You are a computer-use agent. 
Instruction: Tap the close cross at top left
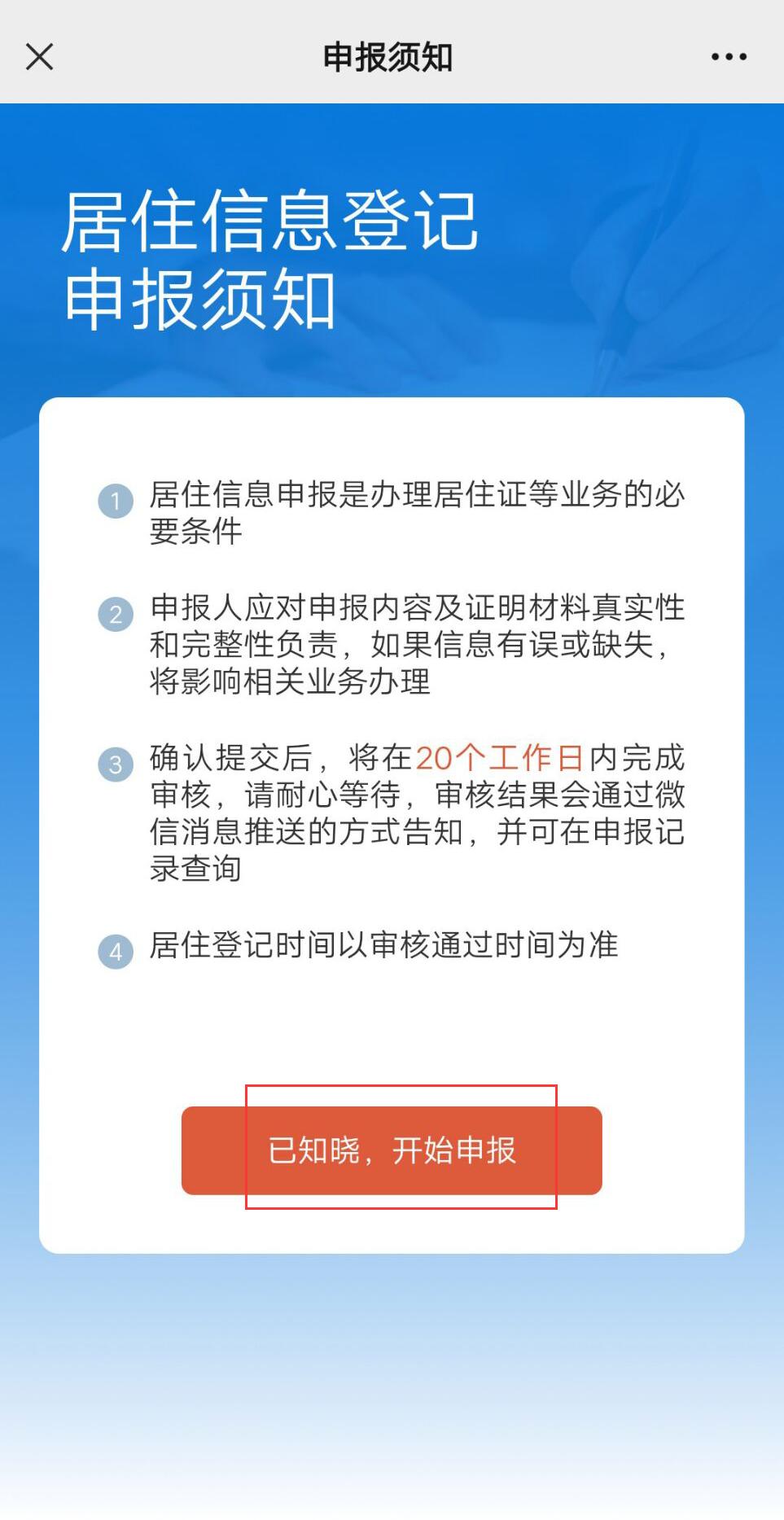coord(39,56)
